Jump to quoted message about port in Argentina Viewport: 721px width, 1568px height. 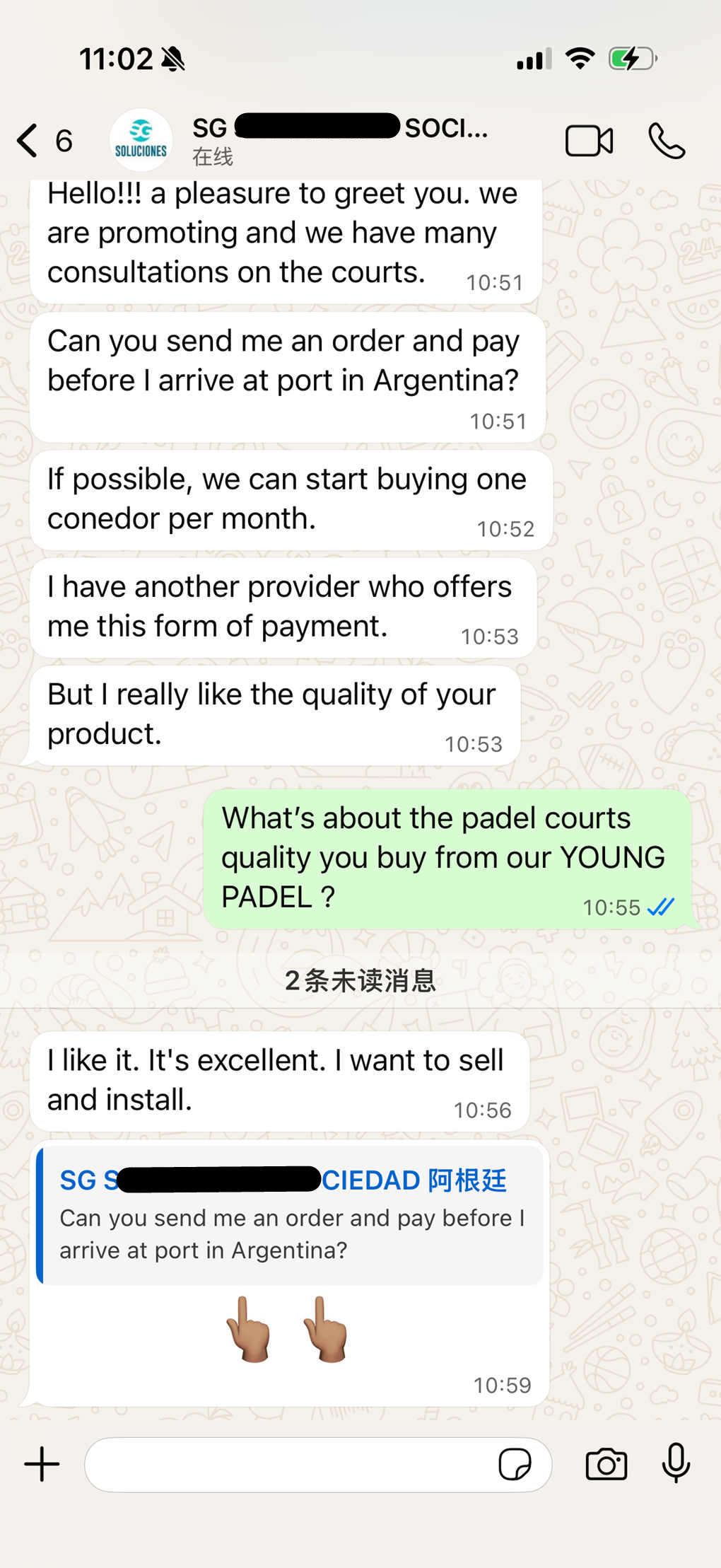pos(290,1215)
